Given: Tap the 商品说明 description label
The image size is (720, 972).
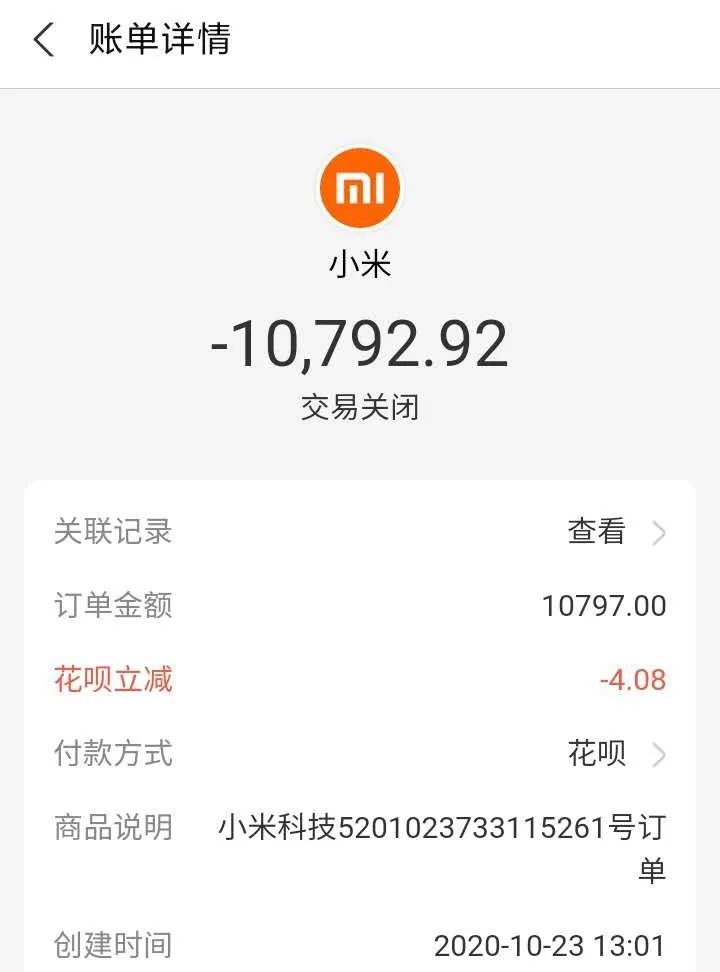Looking at the screenshot, I should click(x=110, y=828).
